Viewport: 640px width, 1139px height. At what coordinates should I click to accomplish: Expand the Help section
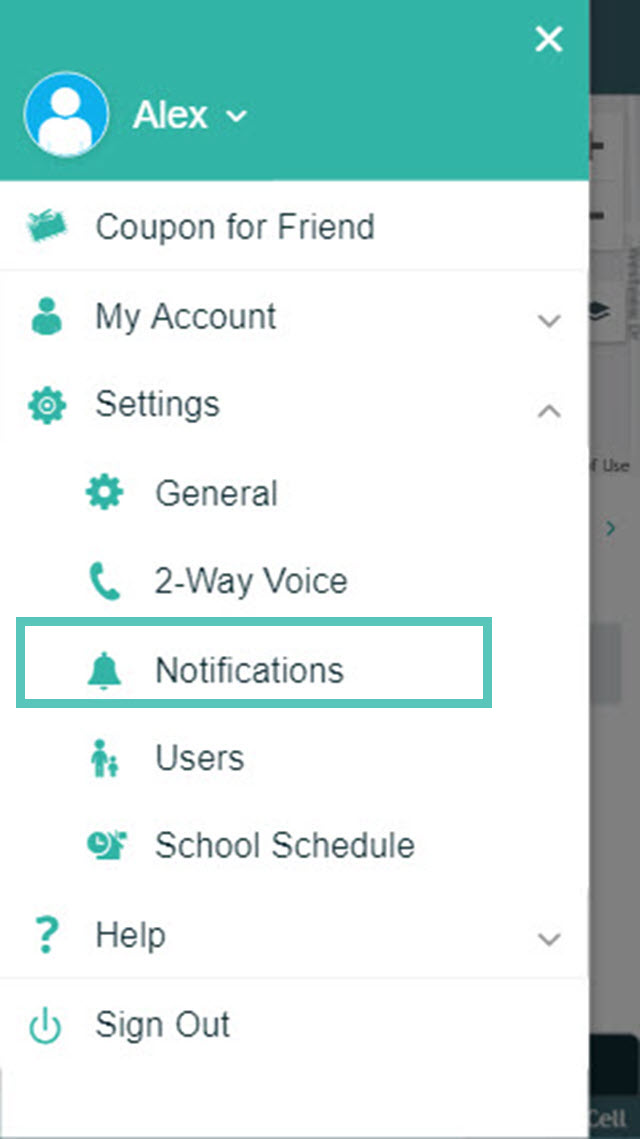coord(294,936)
